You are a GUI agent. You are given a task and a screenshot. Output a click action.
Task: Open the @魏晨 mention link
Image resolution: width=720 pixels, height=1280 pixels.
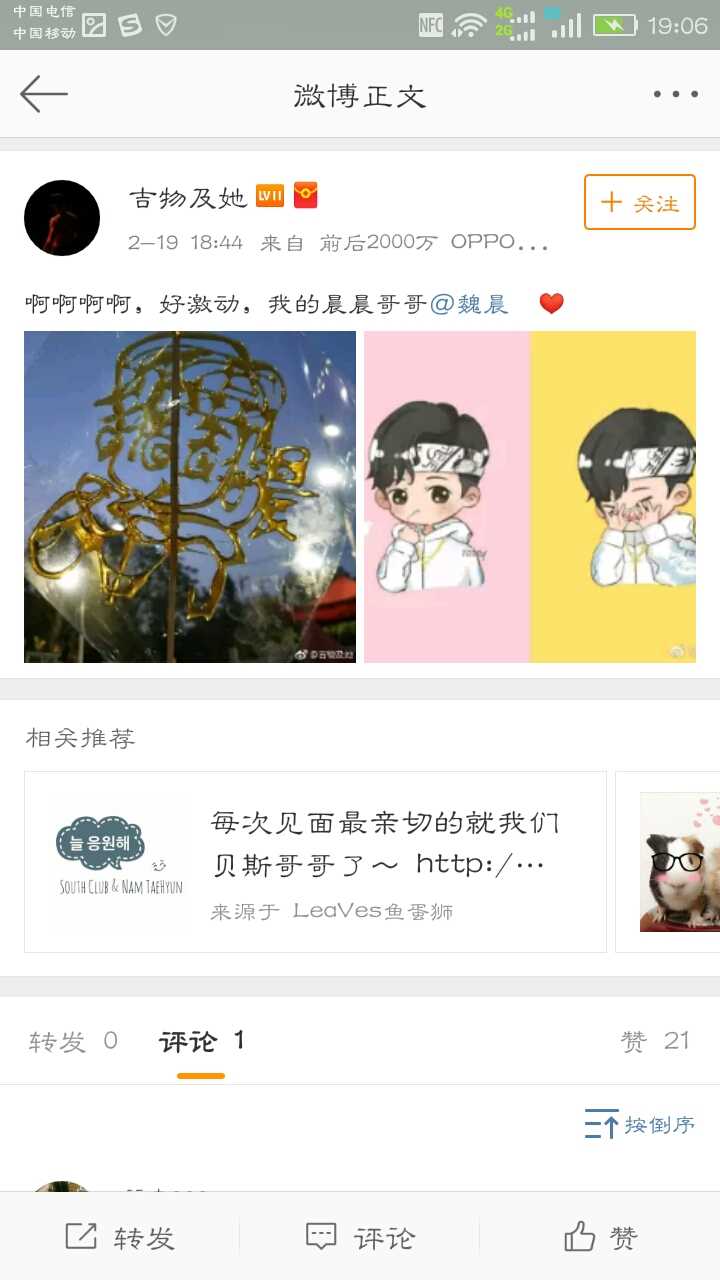pos(469,304)
